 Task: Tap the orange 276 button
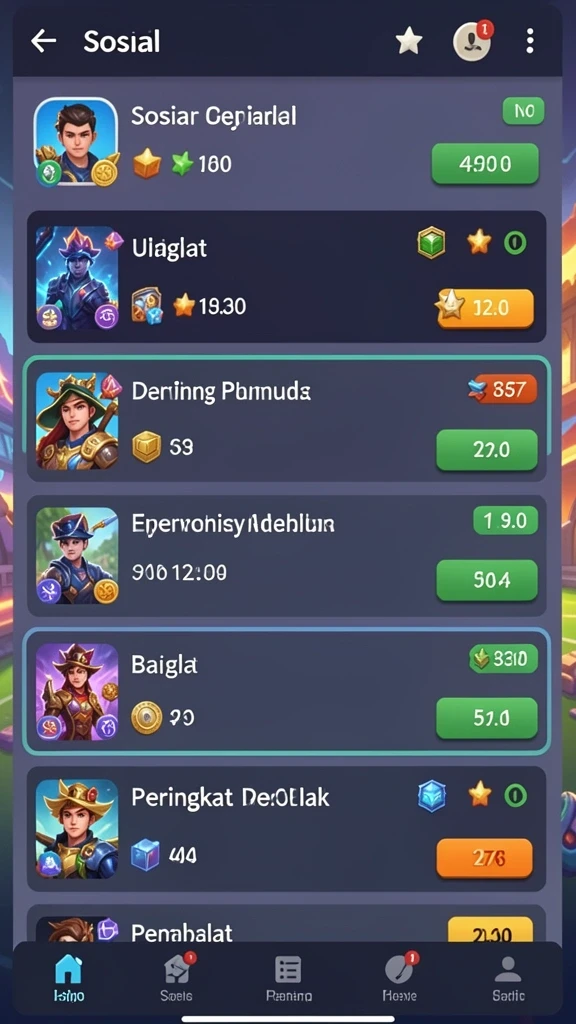[484, 859]
